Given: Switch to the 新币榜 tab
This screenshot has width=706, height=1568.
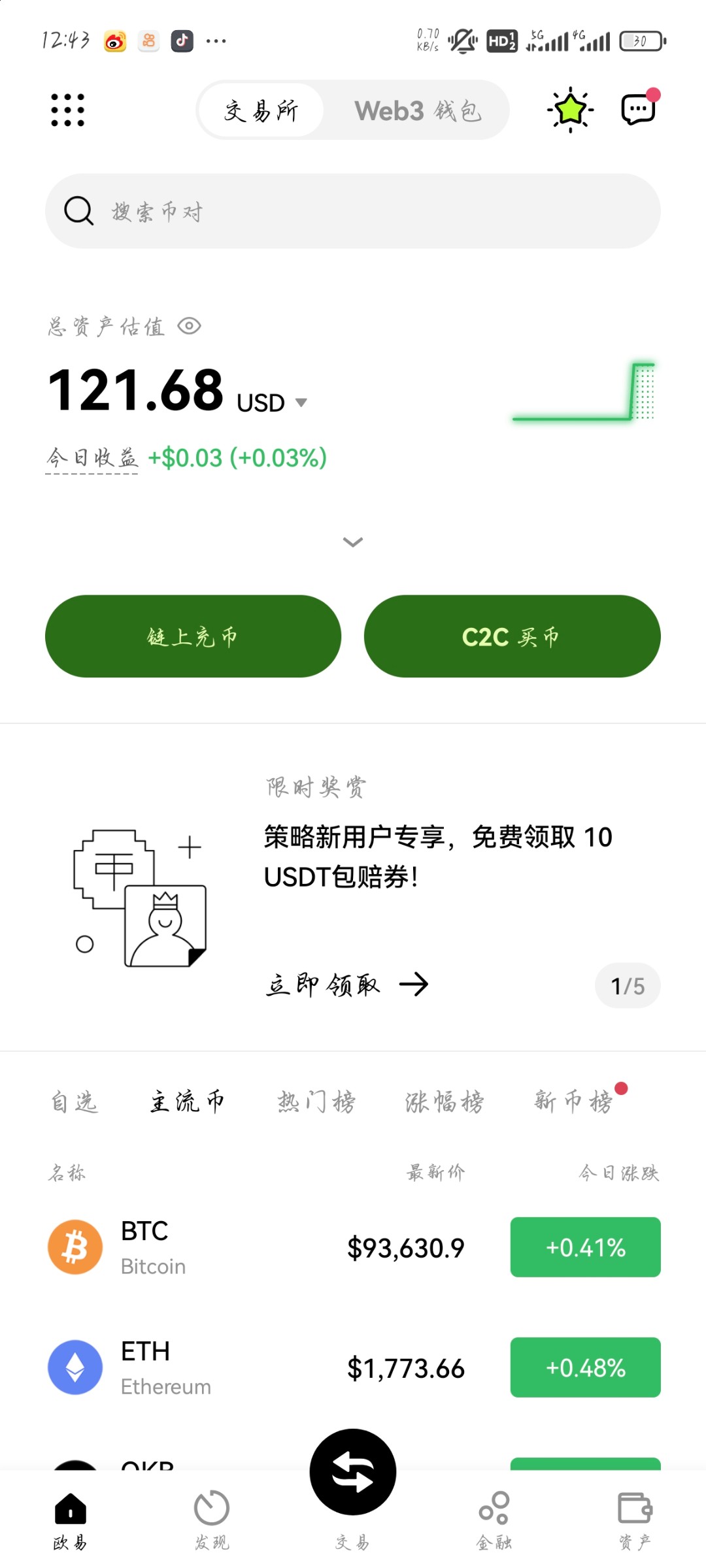Looking at the screenshot, I should pos(574,1102).
